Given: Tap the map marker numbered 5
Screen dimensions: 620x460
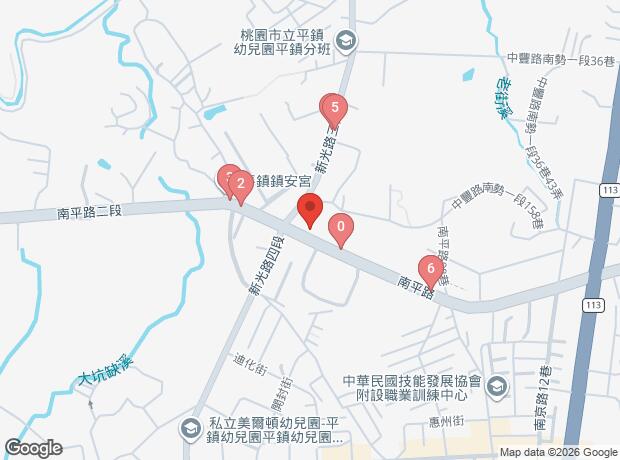Looking at the screenshot, I should point(334,107).
